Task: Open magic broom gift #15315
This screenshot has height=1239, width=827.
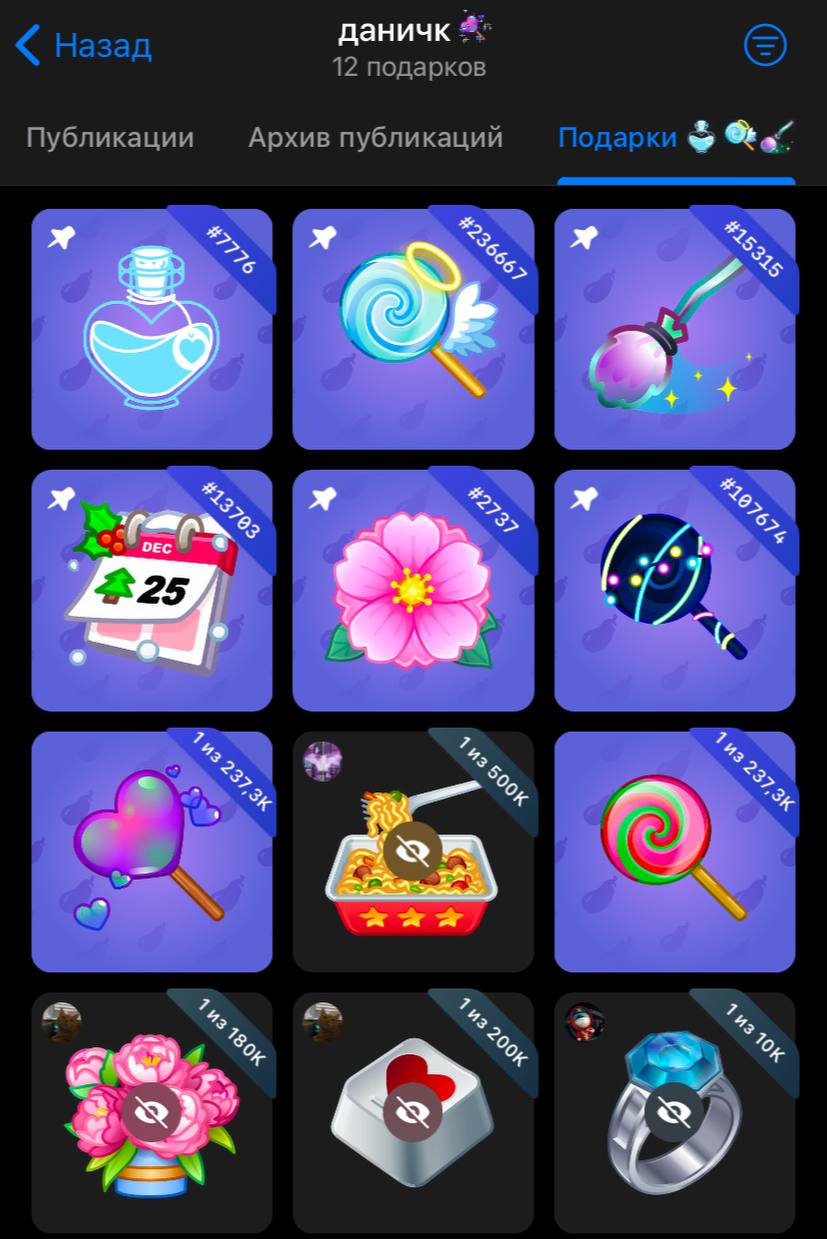Action: (675, 329)
